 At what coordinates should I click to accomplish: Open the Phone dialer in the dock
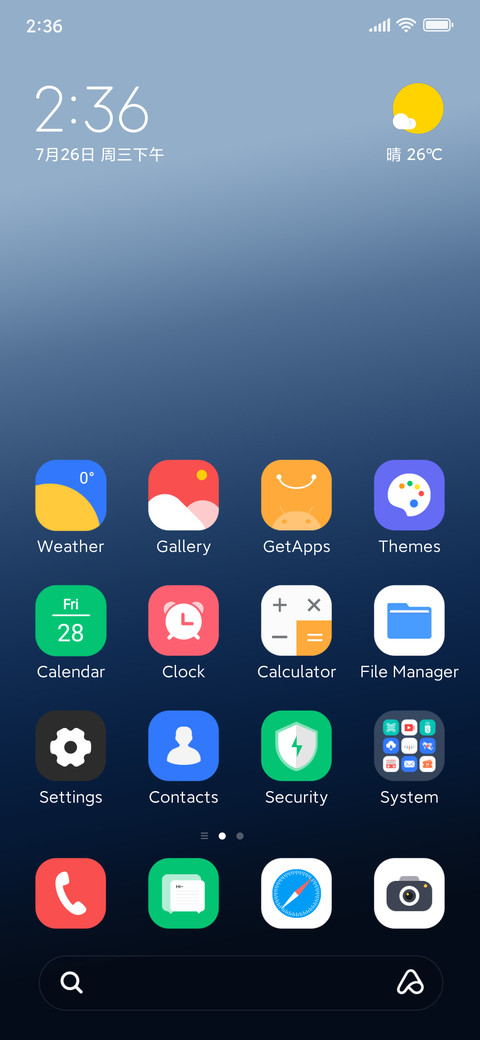[70, 893]
